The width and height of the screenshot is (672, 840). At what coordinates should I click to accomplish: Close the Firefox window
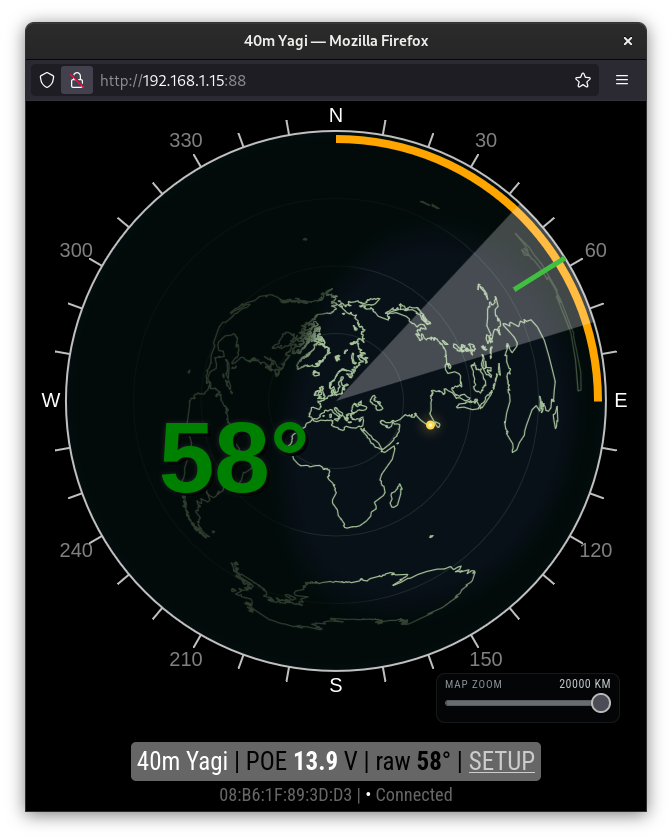(628, 41)
